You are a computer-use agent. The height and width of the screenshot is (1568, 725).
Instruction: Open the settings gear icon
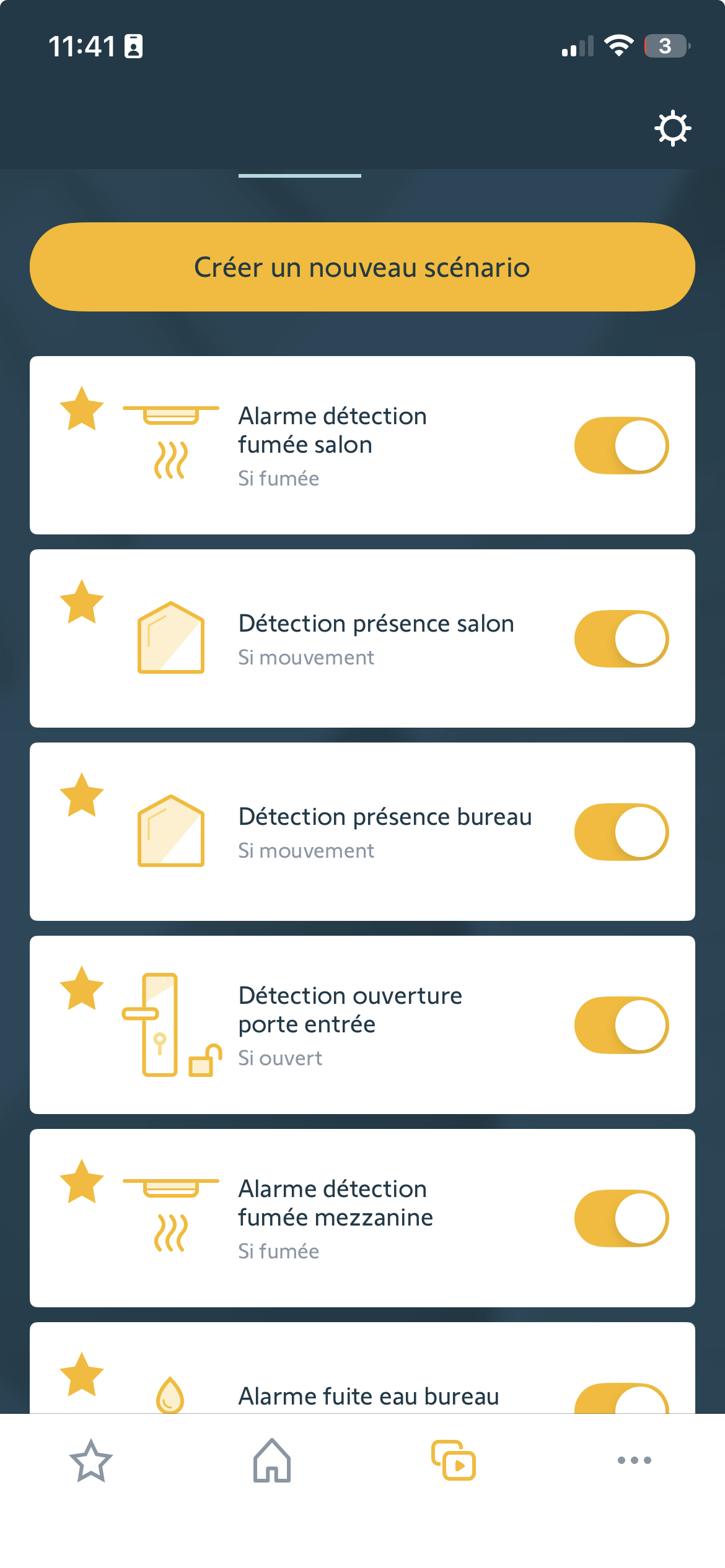click(x=672, y=129)
